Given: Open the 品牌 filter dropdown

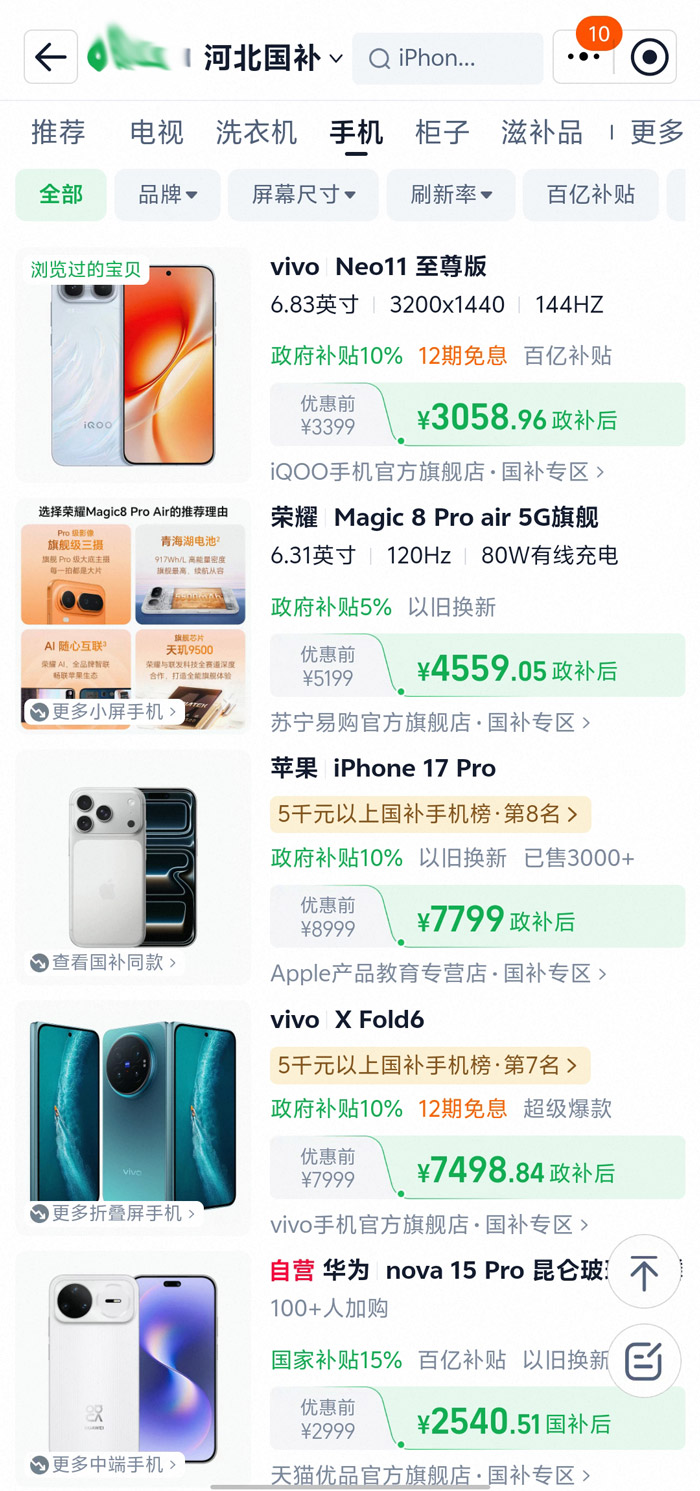Looking at the screenshot, I should pyautogui.click(x=167, y=194).
